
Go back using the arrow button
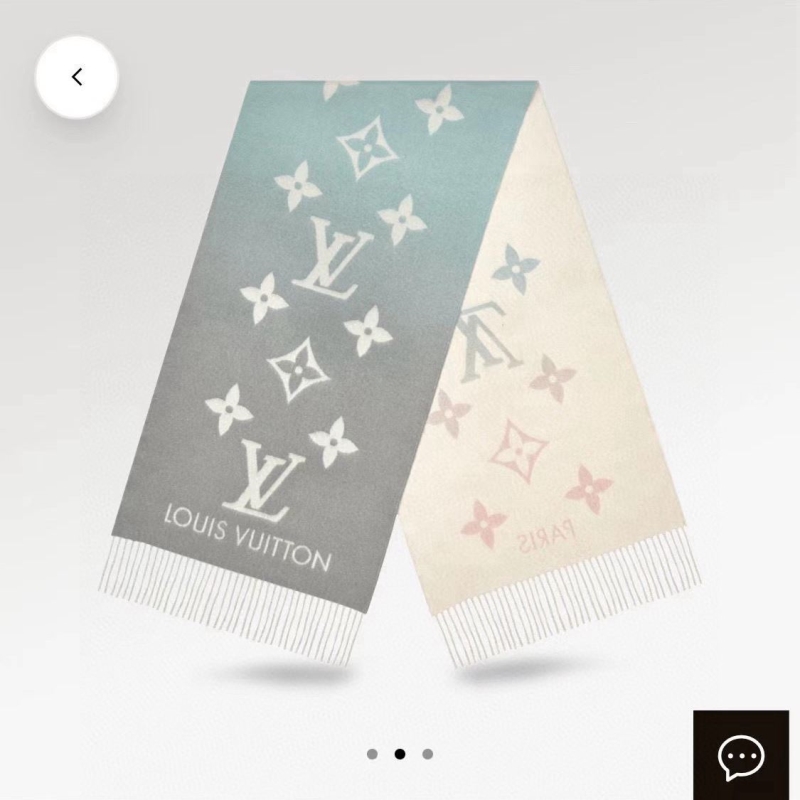(77, 77)
